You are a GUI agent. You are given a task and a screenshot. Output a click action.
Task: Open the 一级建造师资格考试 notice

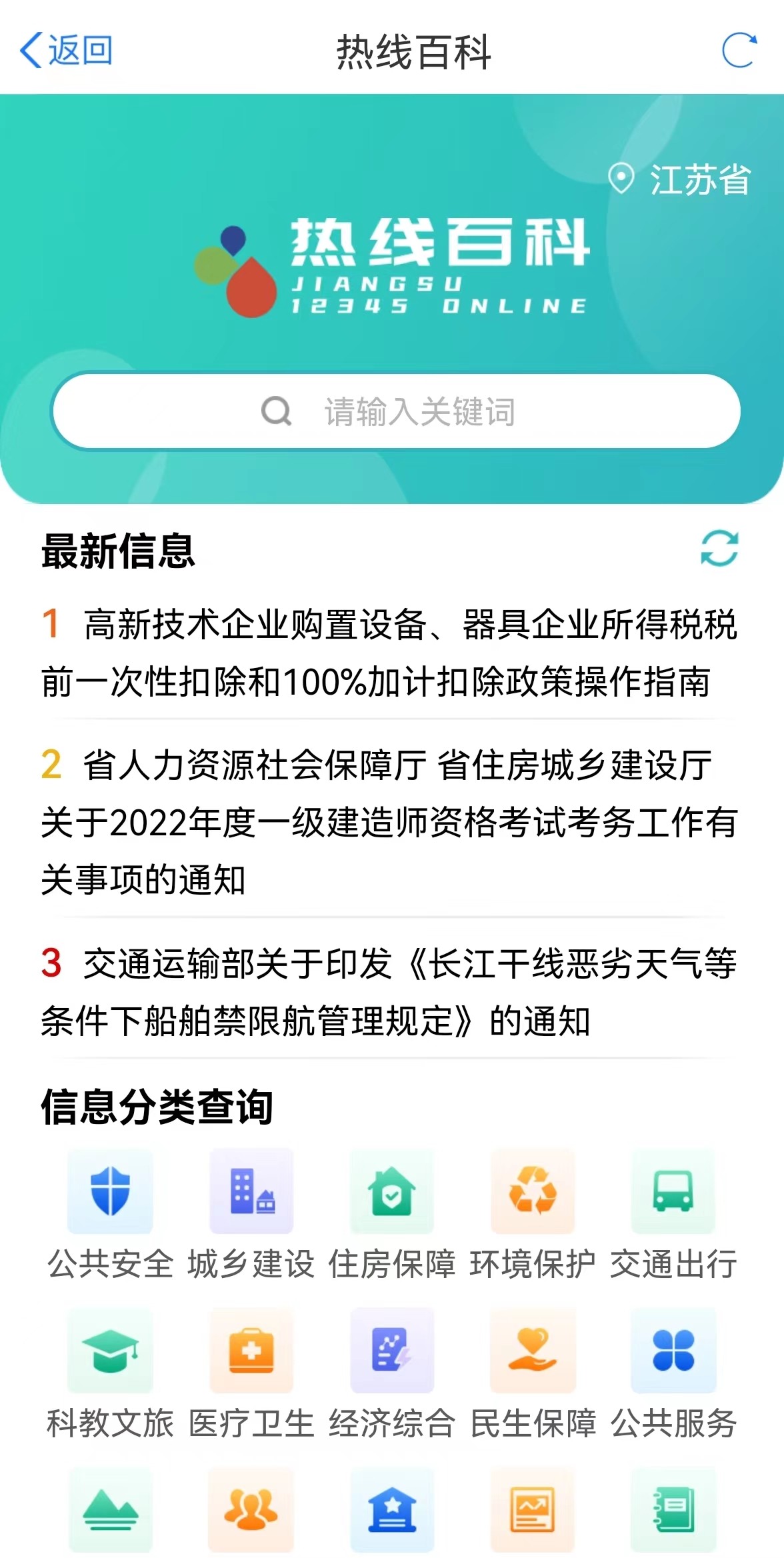(x=391, y=821)
